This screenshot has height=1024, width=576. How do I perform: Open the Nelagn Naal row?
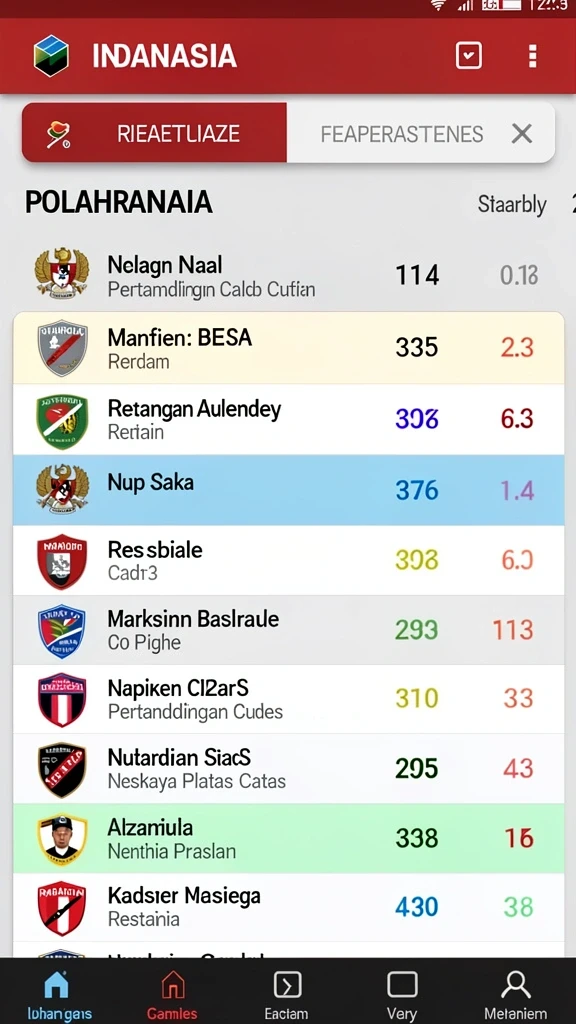[288, 275]
